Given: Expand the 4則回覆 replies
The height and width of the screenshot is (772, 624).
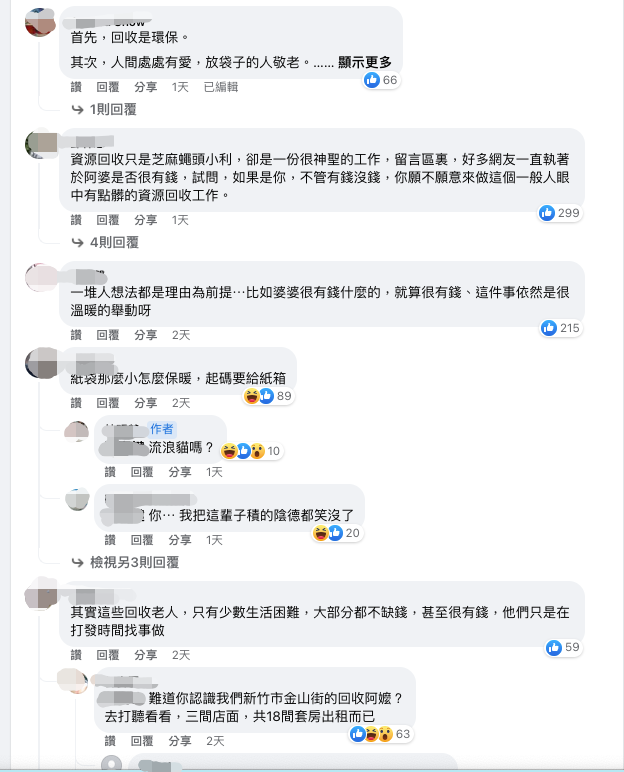Looking at the screenshot, I should click(x=113, y=242).
